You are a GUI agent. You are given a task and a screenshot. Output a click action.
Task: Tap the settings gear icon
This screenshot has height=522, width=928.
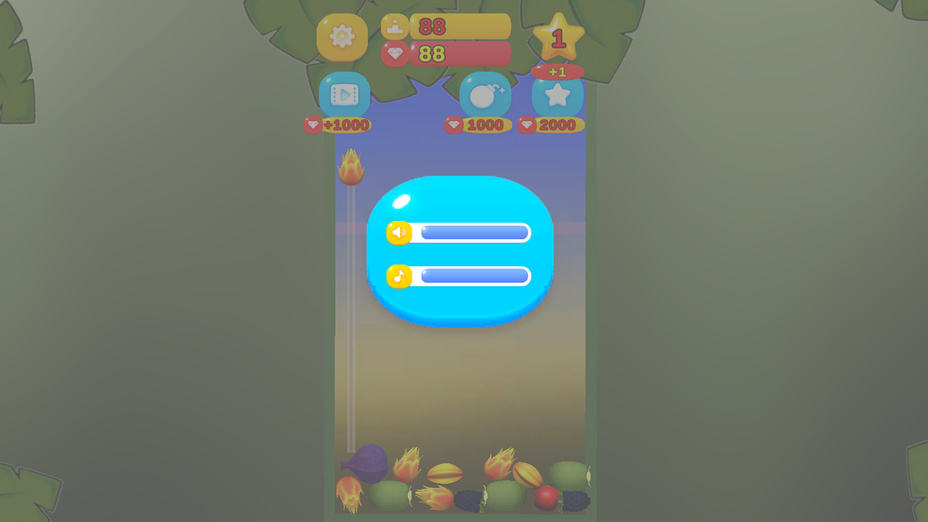[342, 37]
